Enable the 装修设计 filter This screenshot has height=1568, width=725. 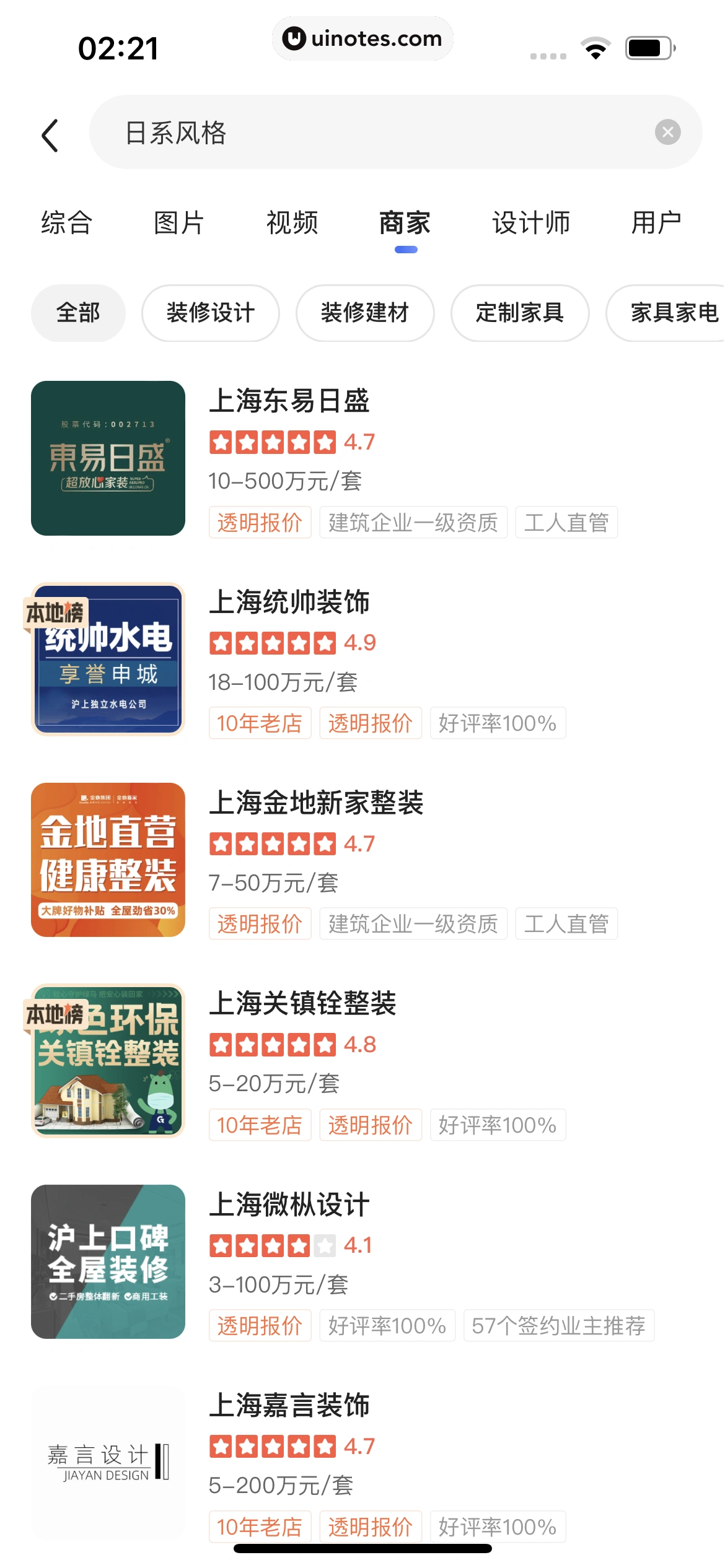210,313
